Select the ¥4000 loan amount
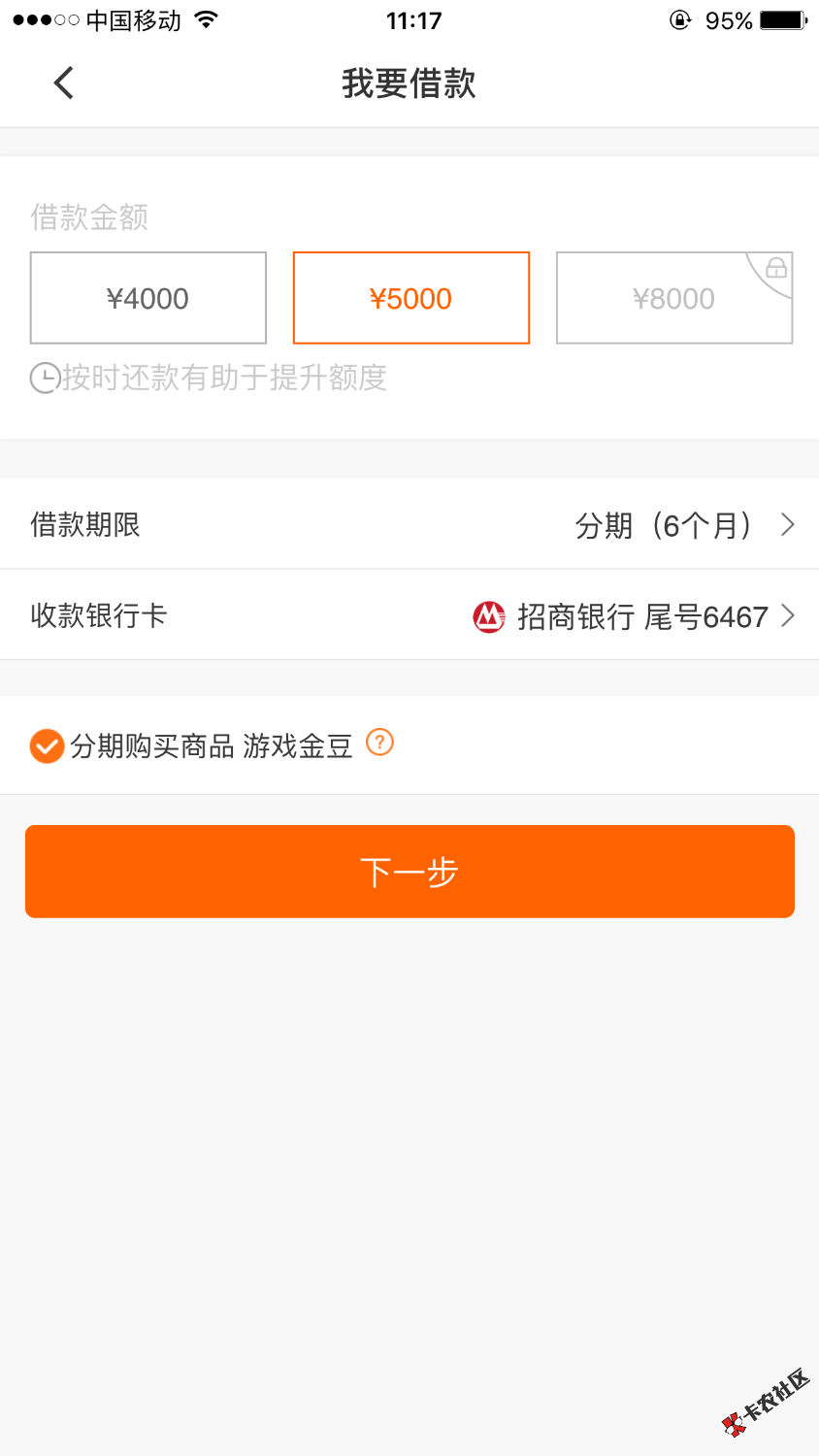819x1456 pixels. (x=148, y=298)
